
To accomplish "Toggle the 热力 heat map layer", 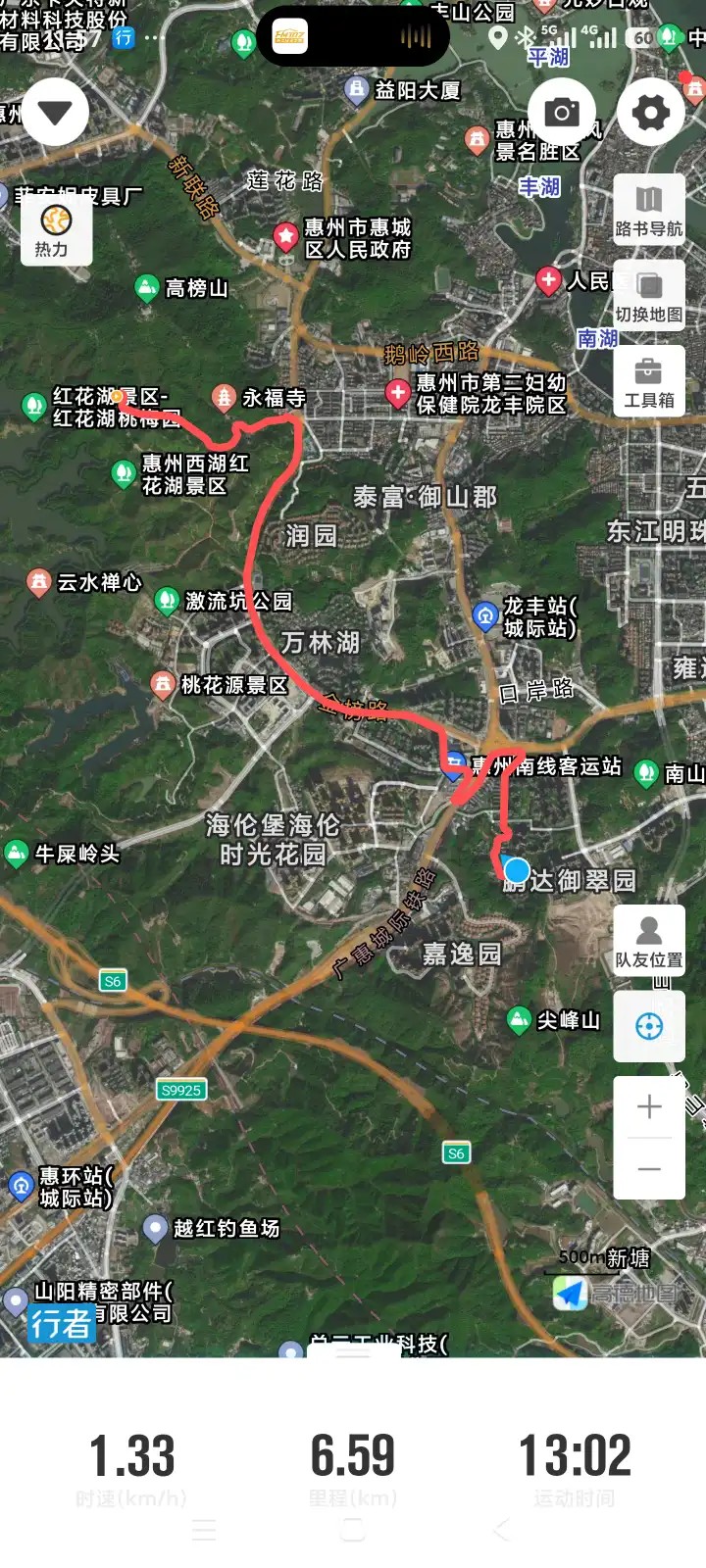I will click(x=56, y=231).
